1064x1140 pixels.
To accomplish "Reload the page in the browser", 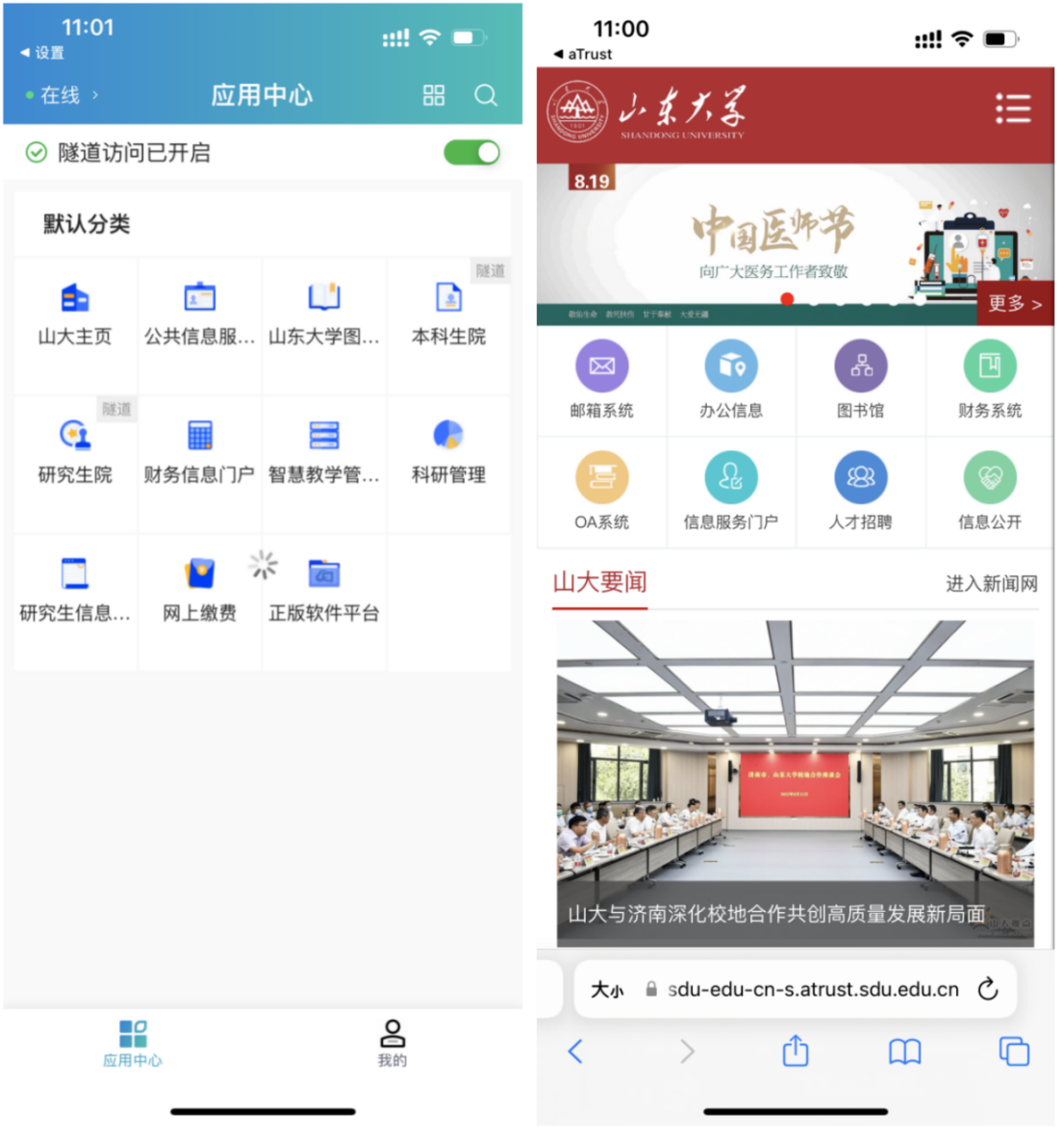I will [988, 989].
